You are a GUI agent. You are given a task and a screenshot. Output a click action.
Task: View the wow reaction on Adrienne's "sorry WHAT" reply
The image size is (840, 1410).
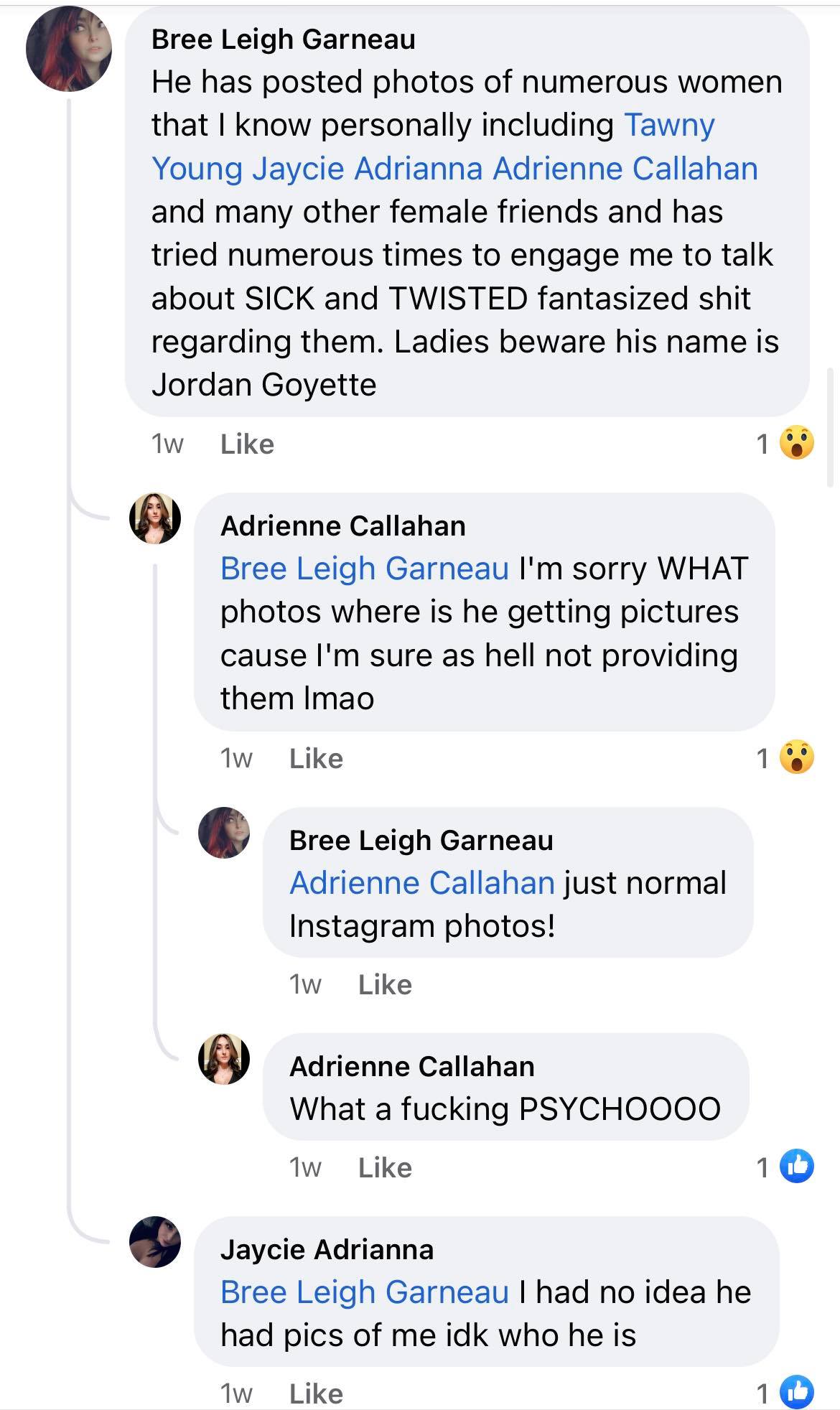point(796,758)
